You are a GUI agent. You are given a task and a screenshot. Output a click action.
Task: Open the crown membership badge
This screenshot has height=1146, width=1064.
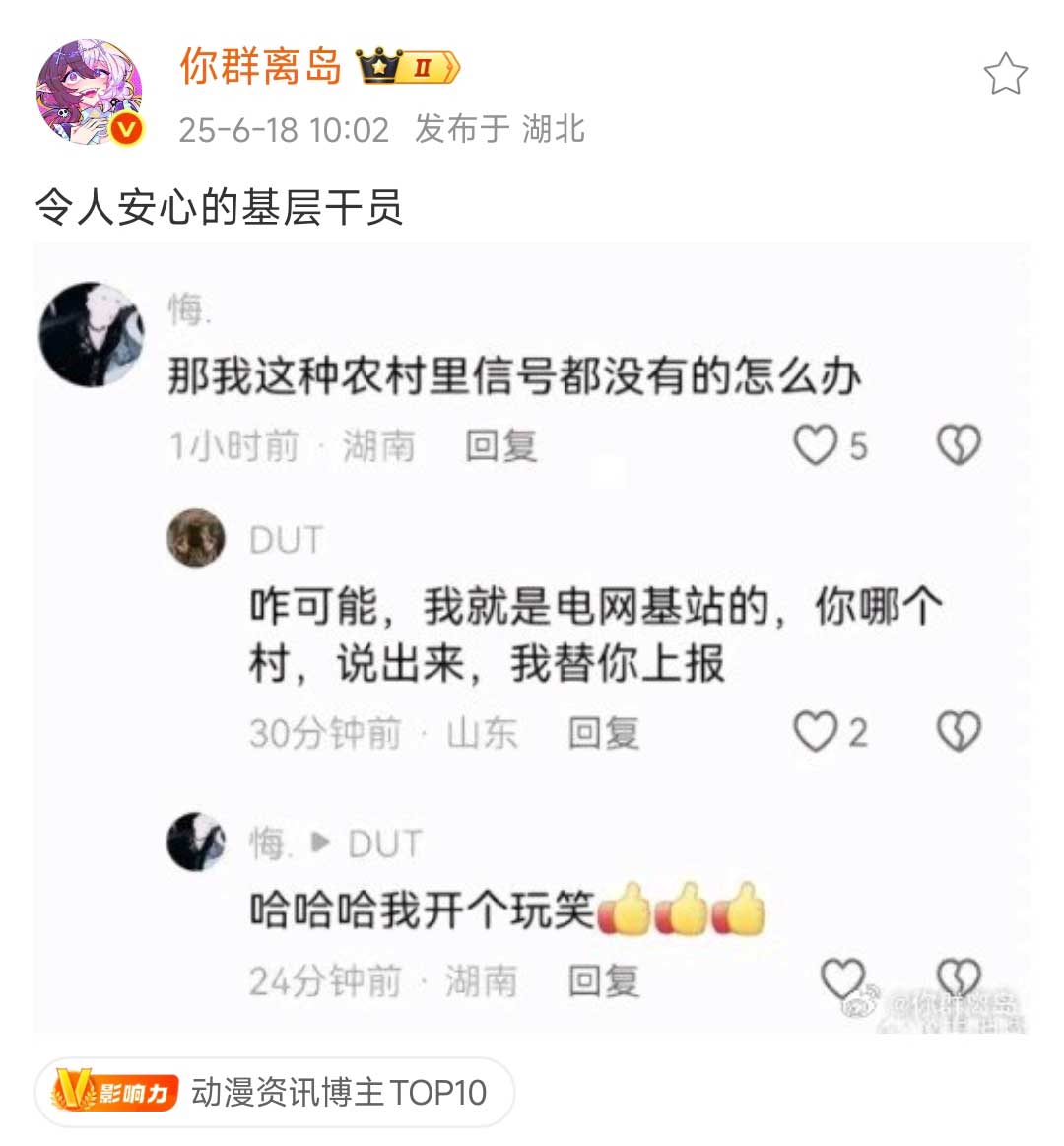(408, 67)
